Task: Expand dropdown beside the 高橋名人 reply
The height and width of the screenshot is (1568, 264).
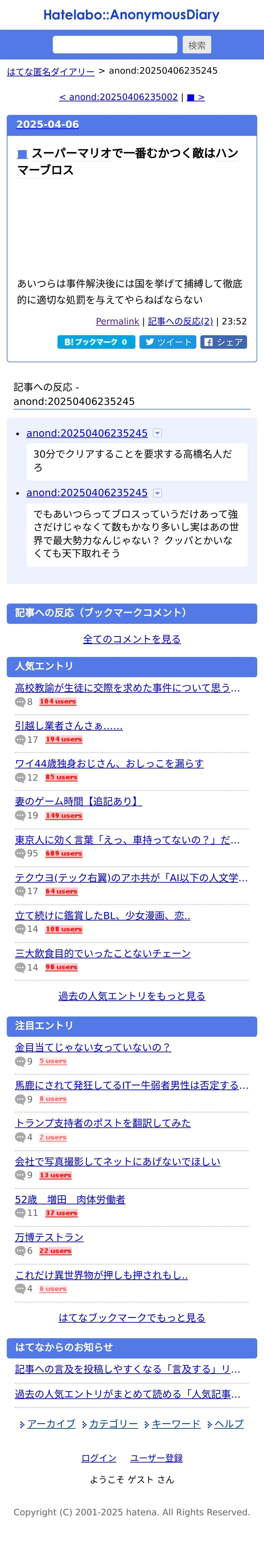Action: [157, 433]
